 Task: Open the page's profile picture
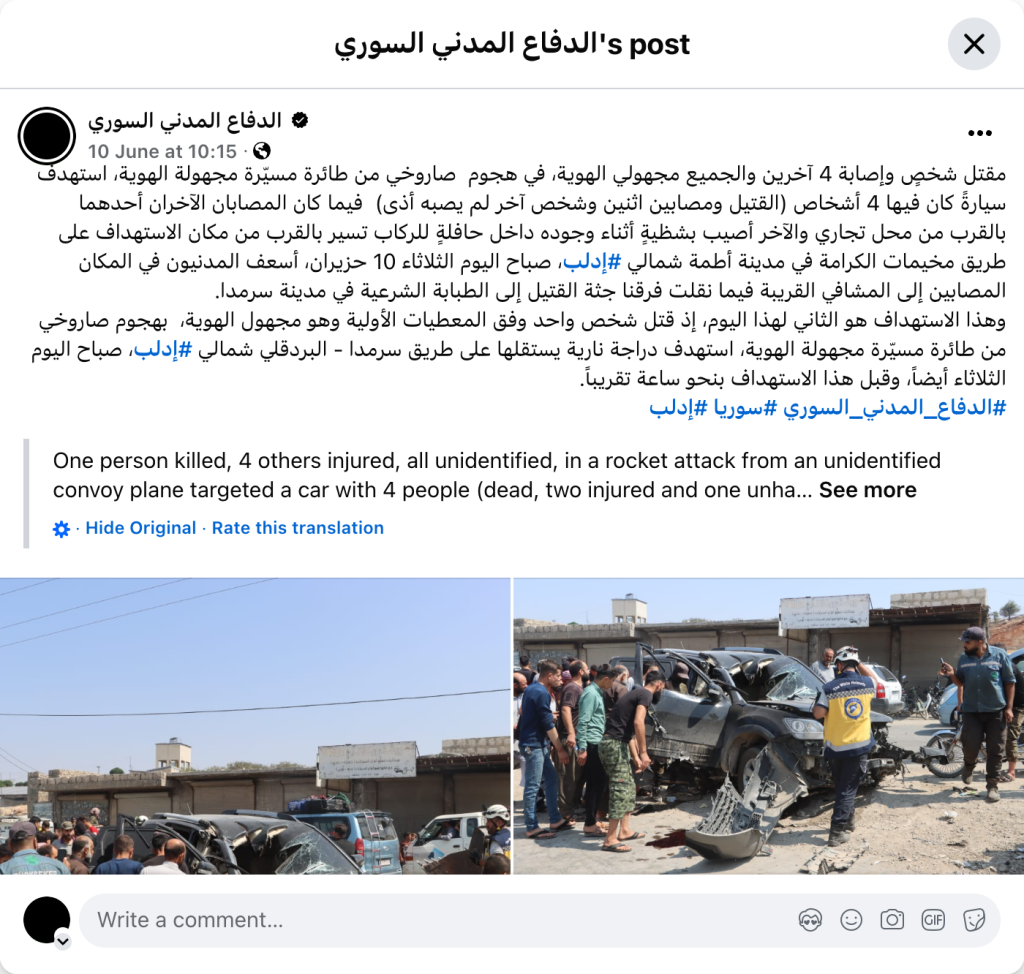(x=46, y=136)
